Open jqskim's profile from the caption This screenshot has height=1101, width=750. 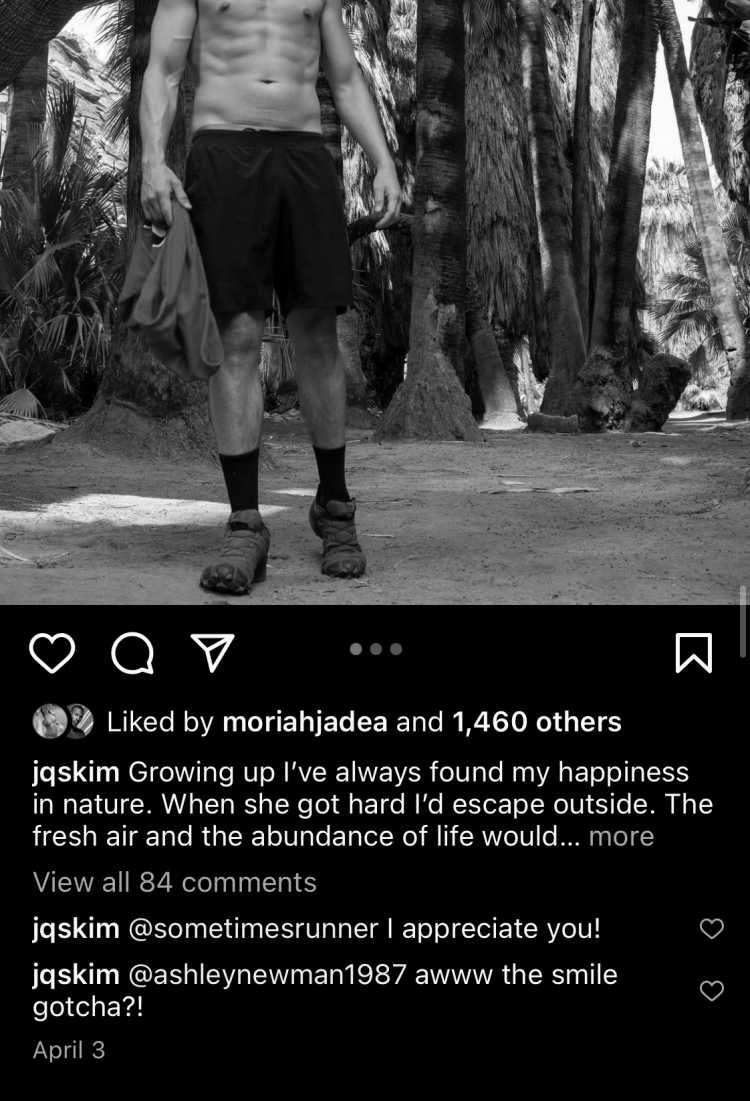coord(76,773)
